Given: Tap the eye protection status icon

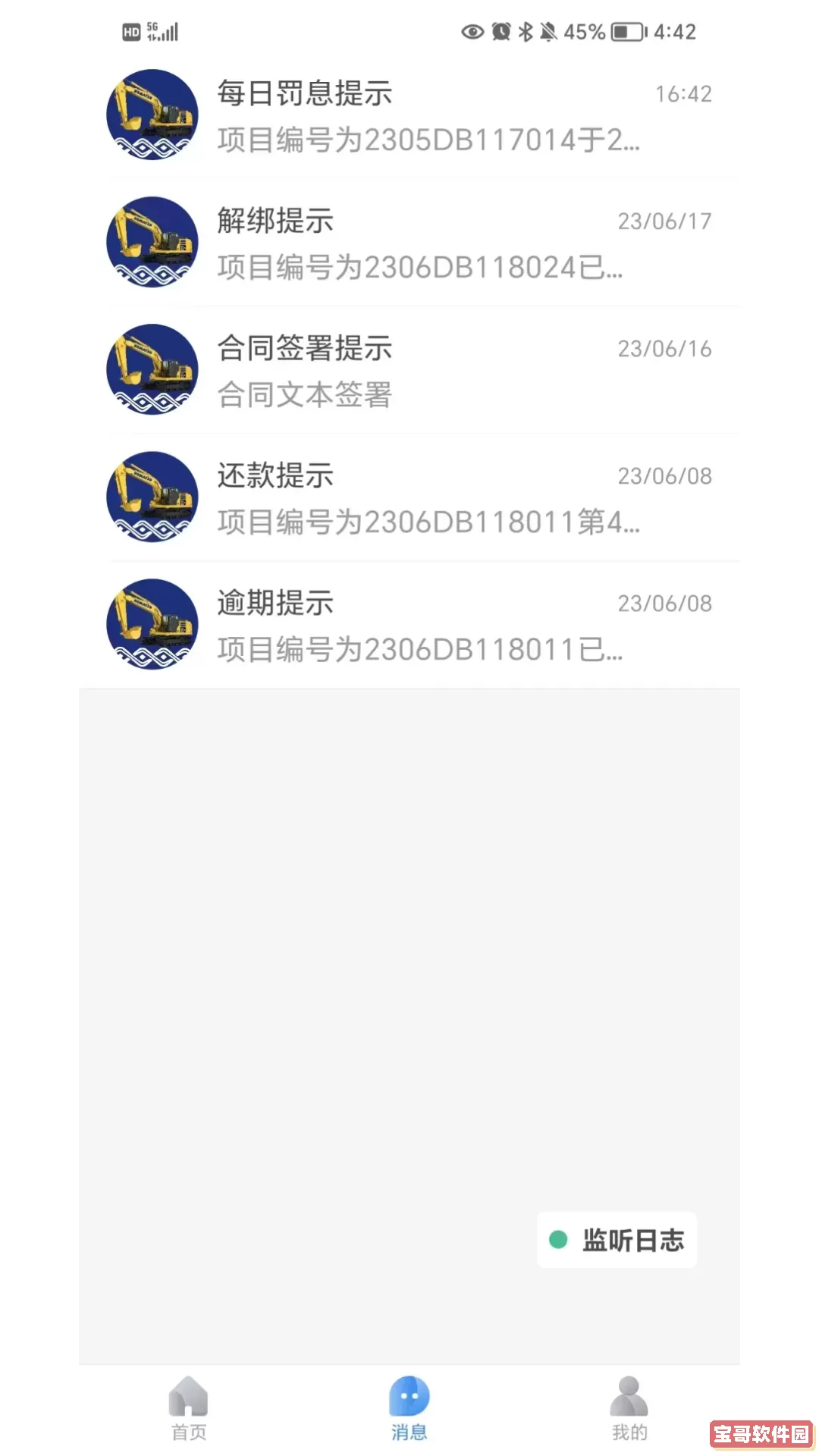Looking at the screenshot, I should coord(472,32).
